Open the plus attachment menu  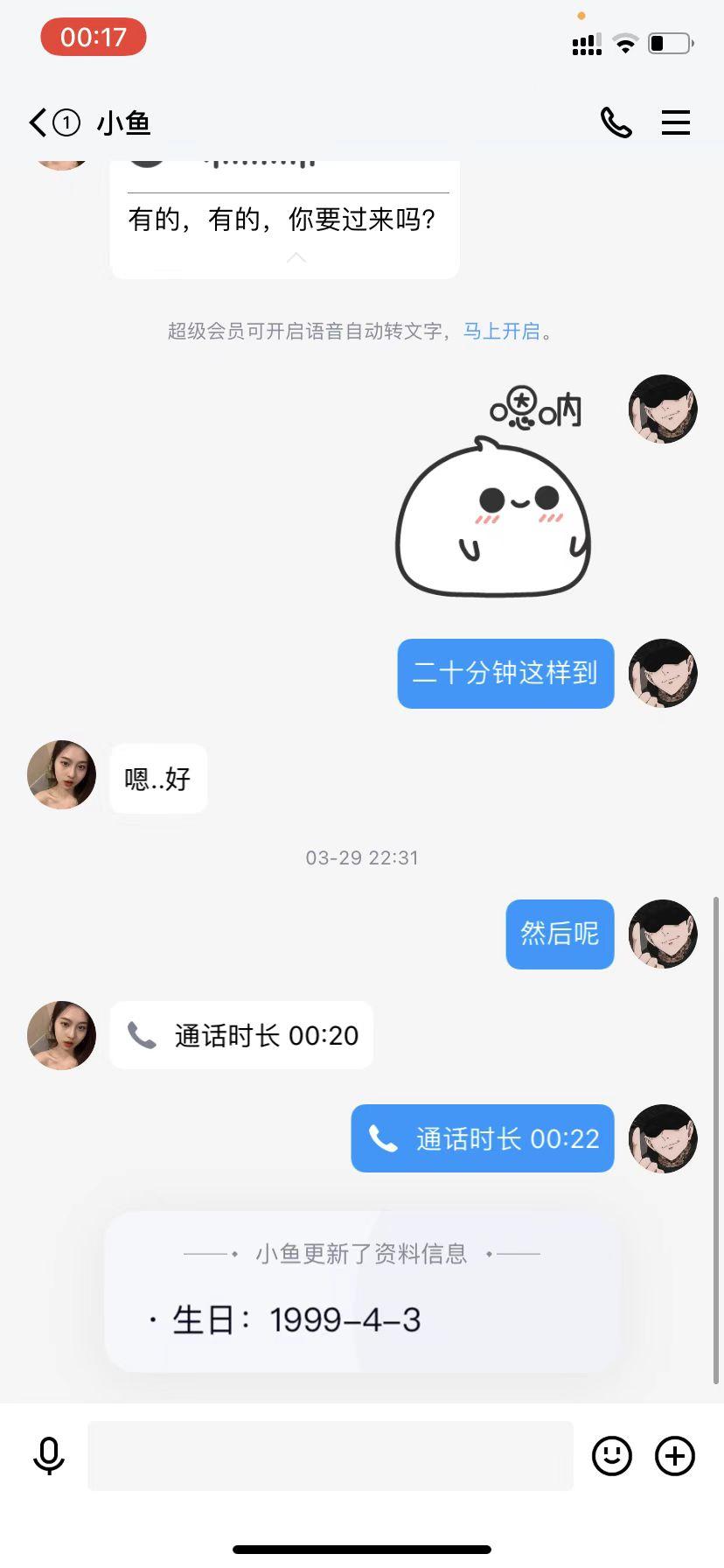point(675,1456)
